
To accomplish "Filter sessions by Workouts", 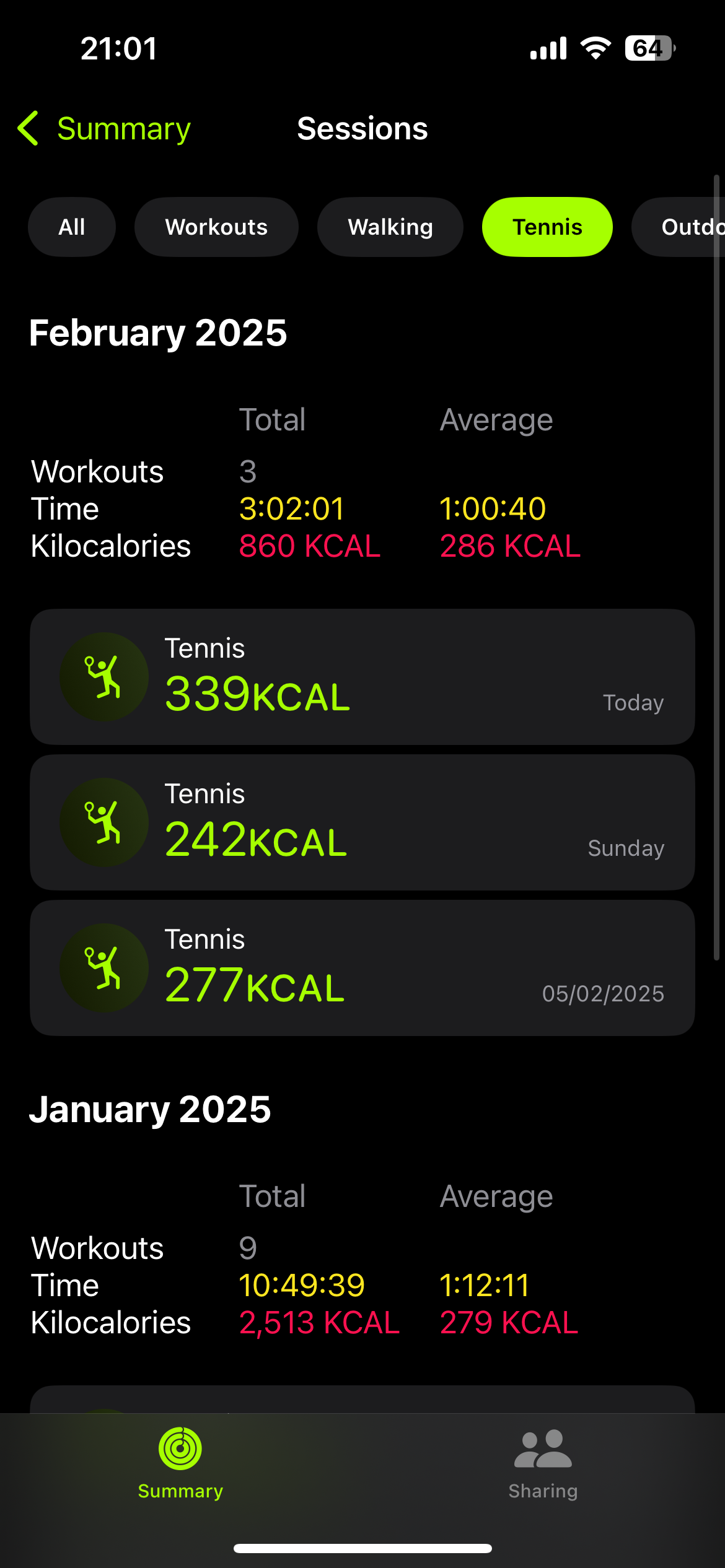I will click(x=216, y=227).
